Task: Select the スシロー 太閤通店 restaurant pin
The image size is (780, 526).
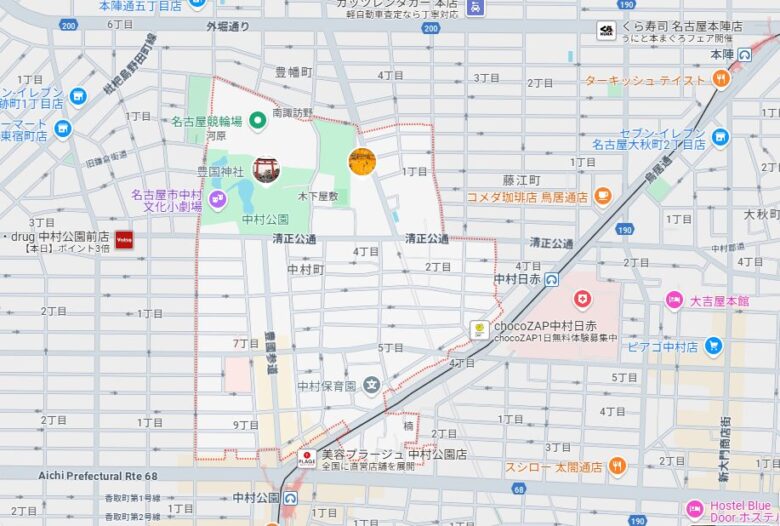Action: 617,466
